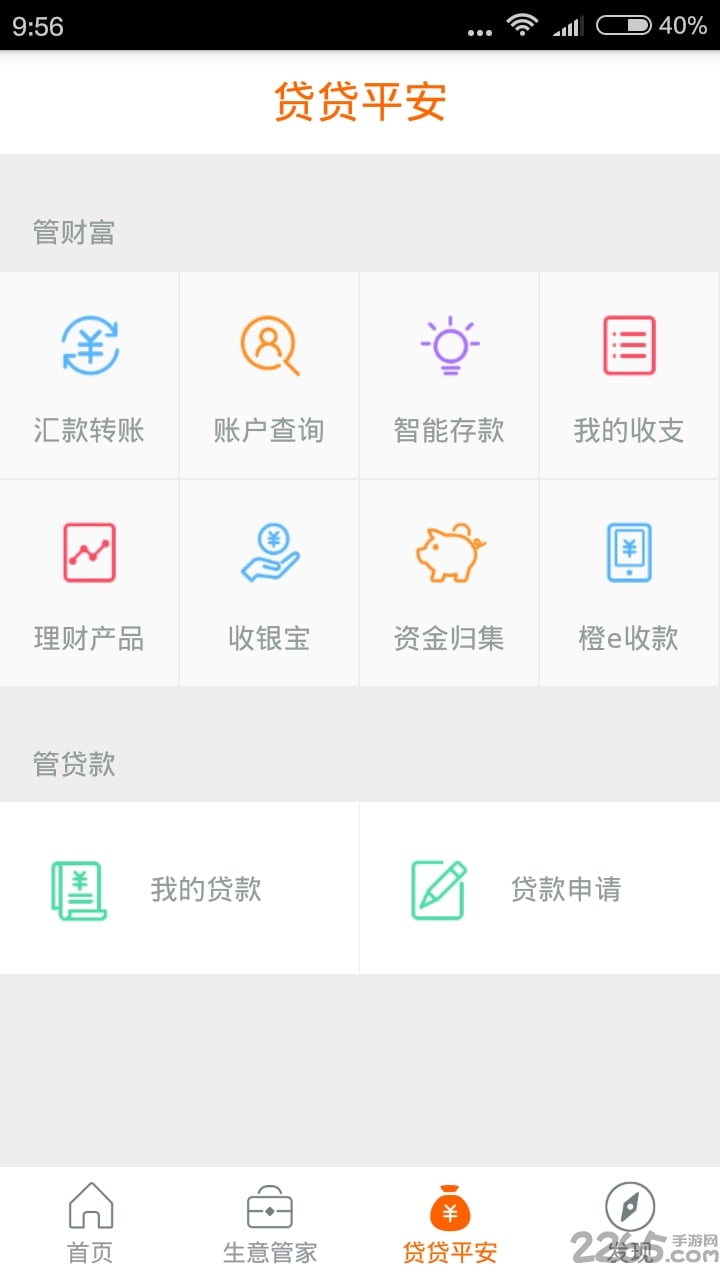Screen dimensions: 720x1280
Task: Tap the 资金归集 piggy bank icon
Action: pos(449,552)
